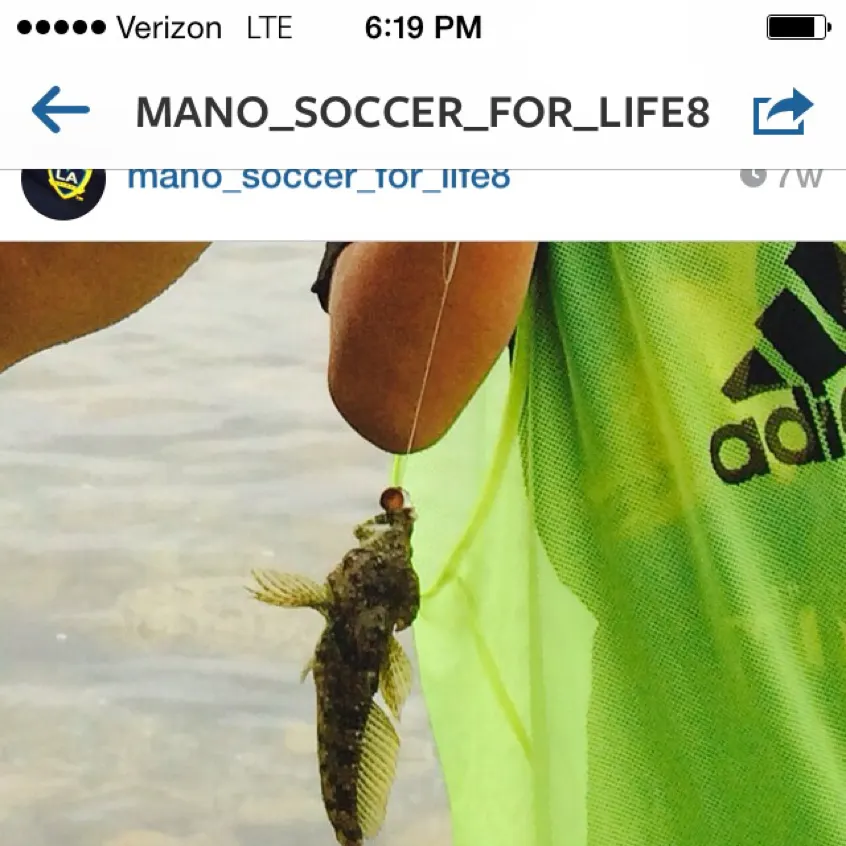Viewport: 846px width, 846px height.
Task: Open the fish photo post
Action: [423, 543]
